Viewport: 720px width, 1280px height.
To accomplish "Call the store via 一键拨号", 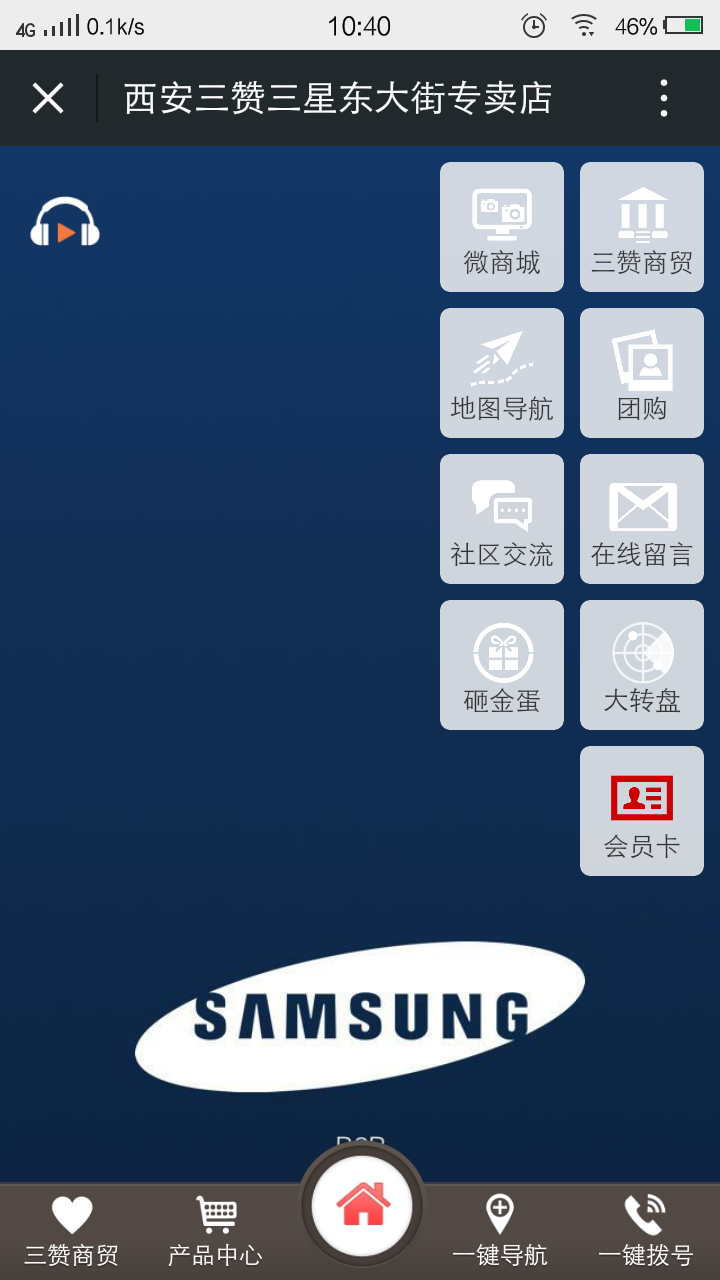I will [x=645, y=1232].
